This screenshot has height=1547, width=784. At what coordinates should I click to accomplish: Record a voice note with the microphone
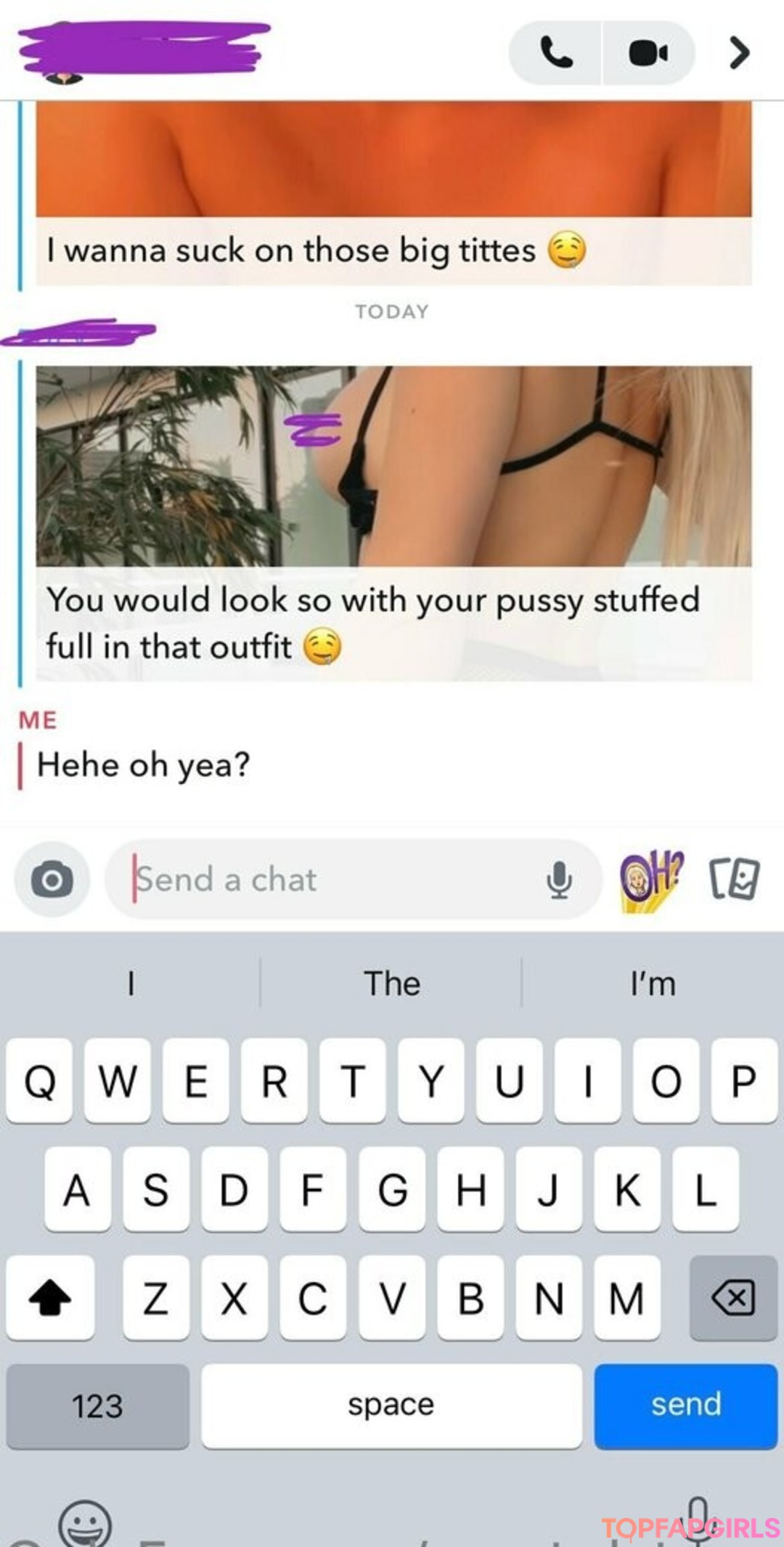pyautogui.click(x=559, y=880)
